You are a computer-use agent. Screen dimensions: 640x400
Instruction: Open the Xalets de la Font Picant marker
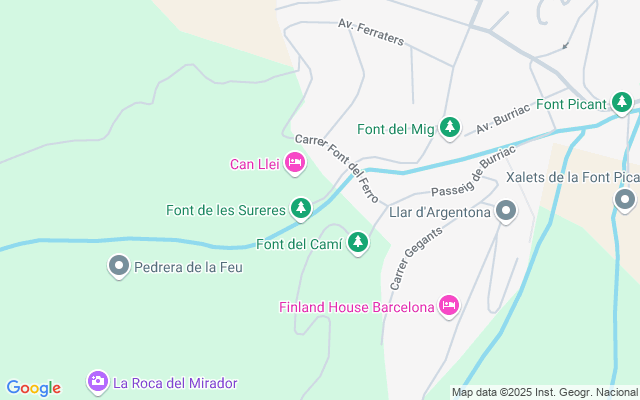point(625,201)
